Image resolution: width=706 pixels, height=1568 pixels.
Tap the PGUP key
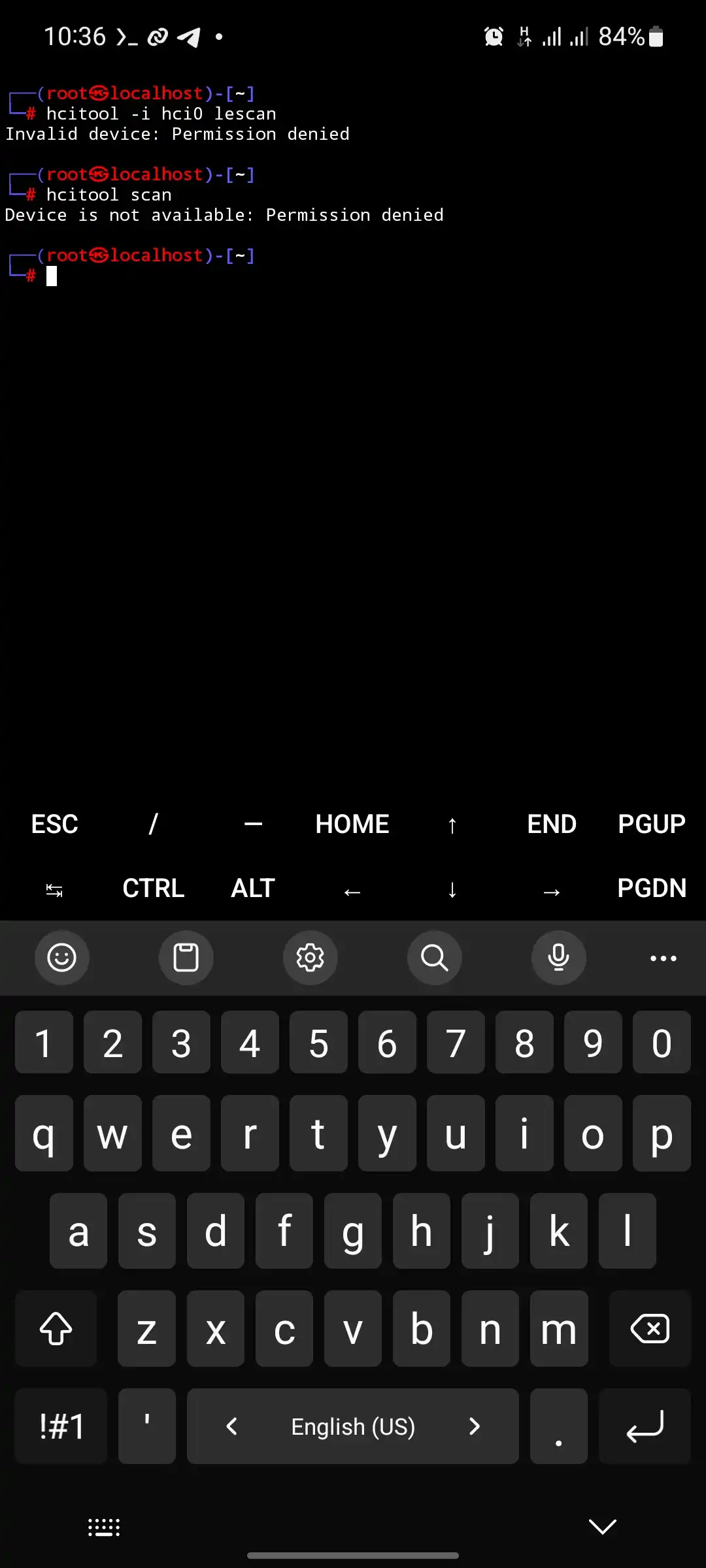pyautogui.click(x=652, y=824)
